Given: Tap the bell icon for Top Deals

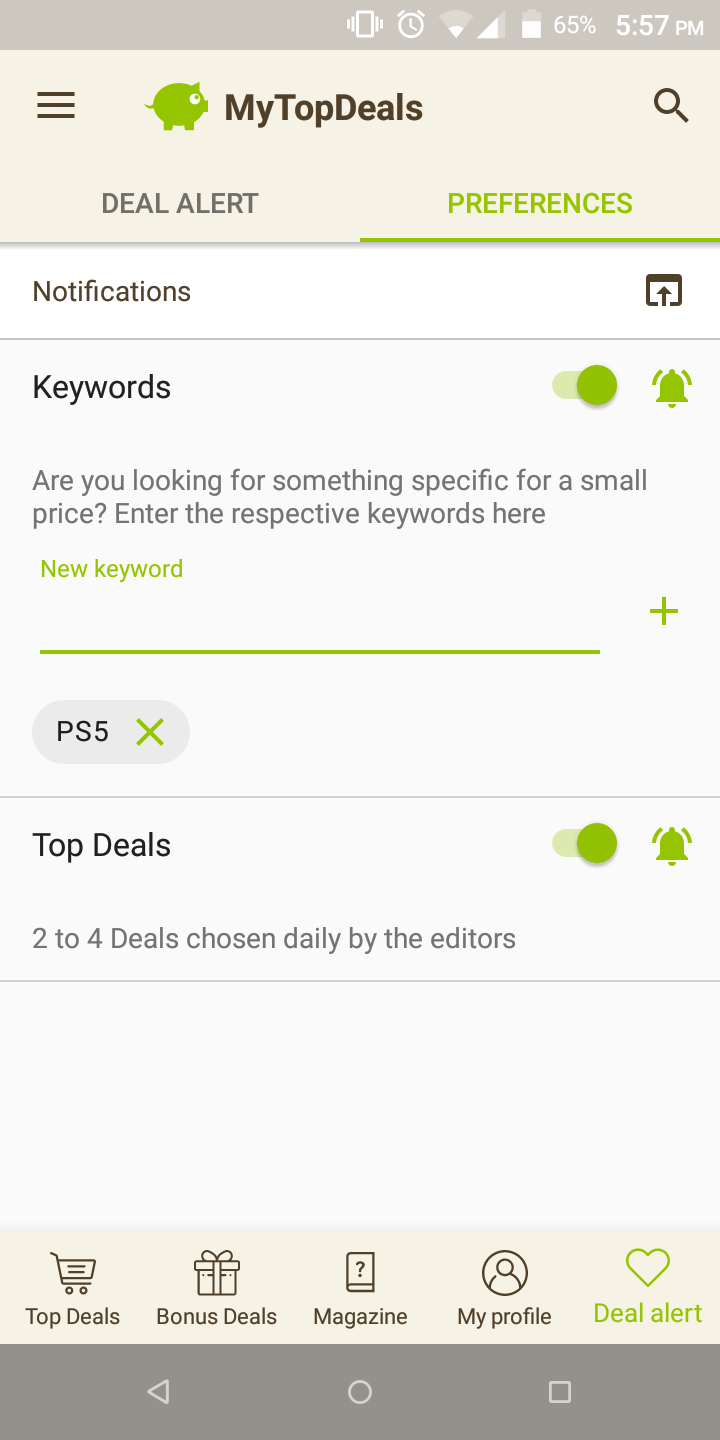Looking at the screenshot, I should [x=672, y=845].
